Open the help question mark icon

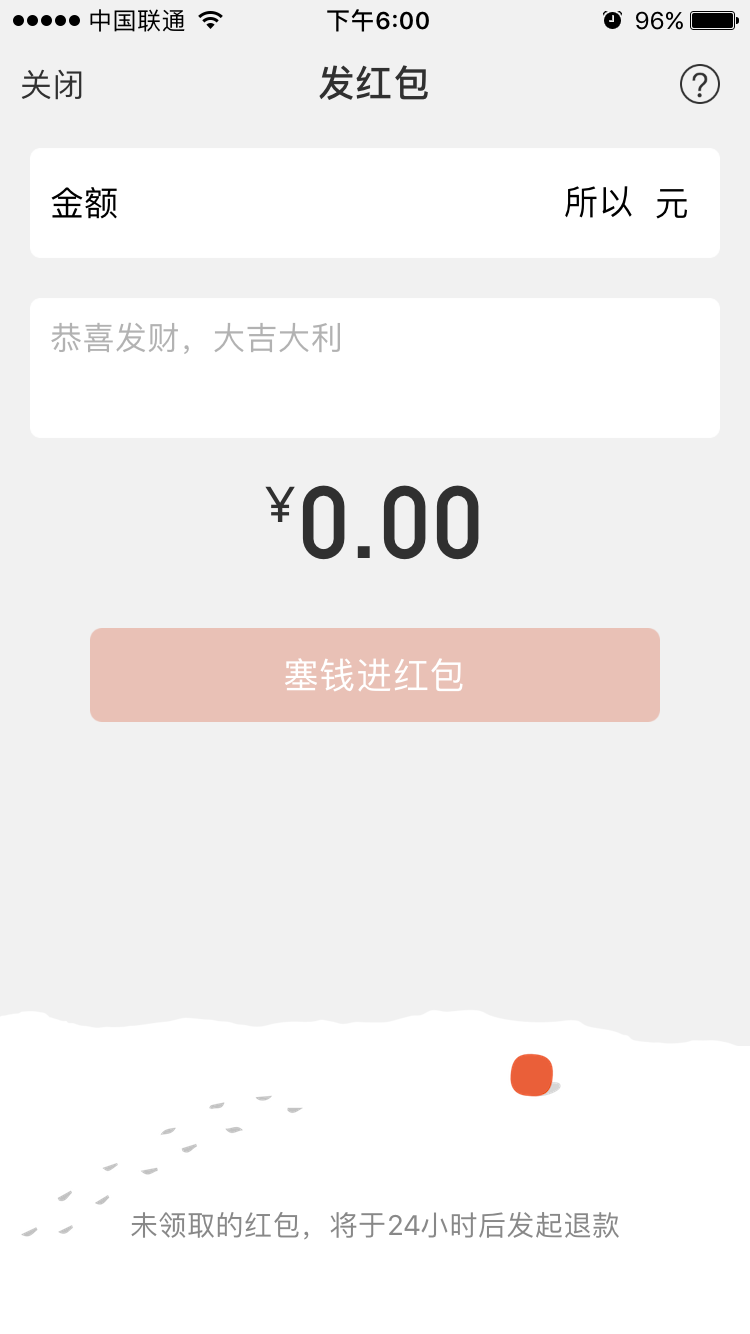point(699,84)
